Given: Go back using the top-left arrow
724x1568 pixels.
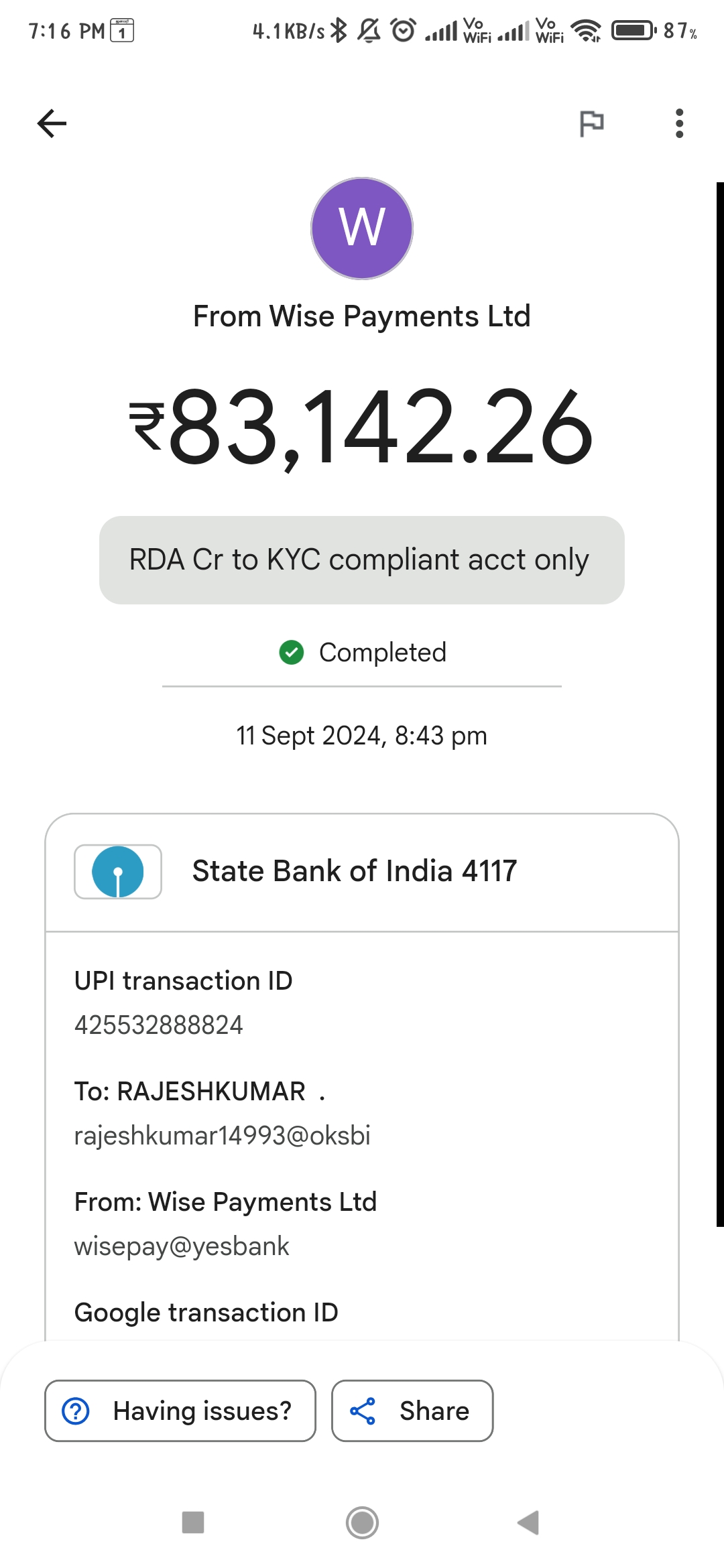Looking at the screenshot, I should (x=52, y=123).
